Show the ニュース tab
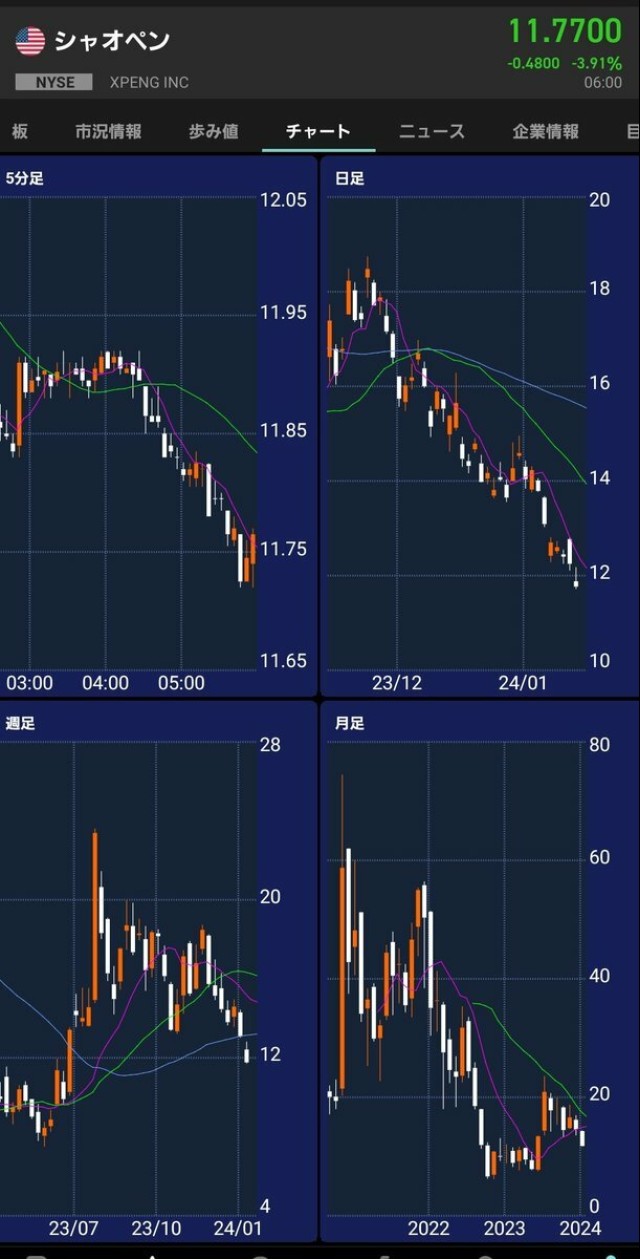 tap(432, 131)
